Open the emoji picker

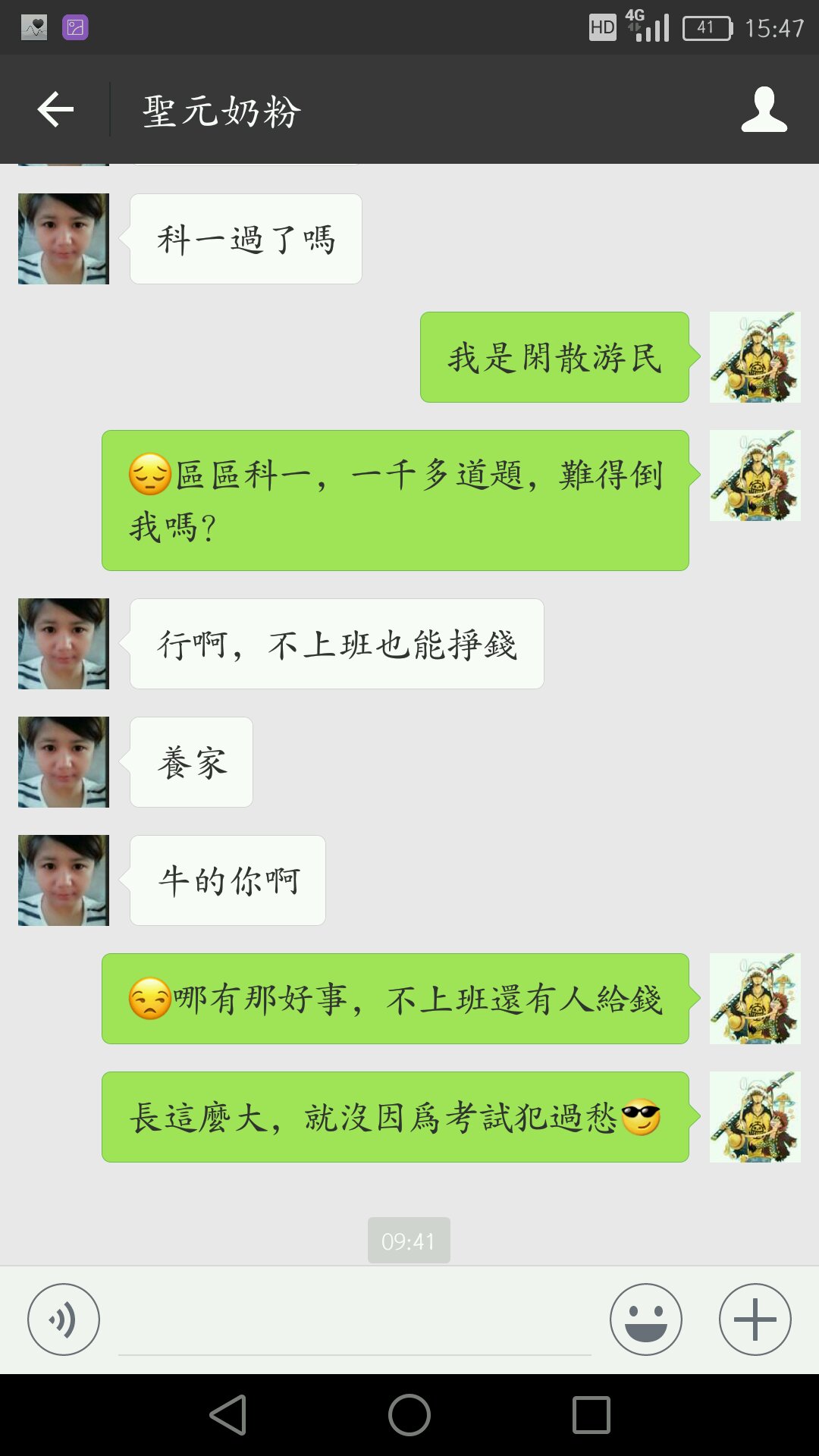tap(646, 1319)
